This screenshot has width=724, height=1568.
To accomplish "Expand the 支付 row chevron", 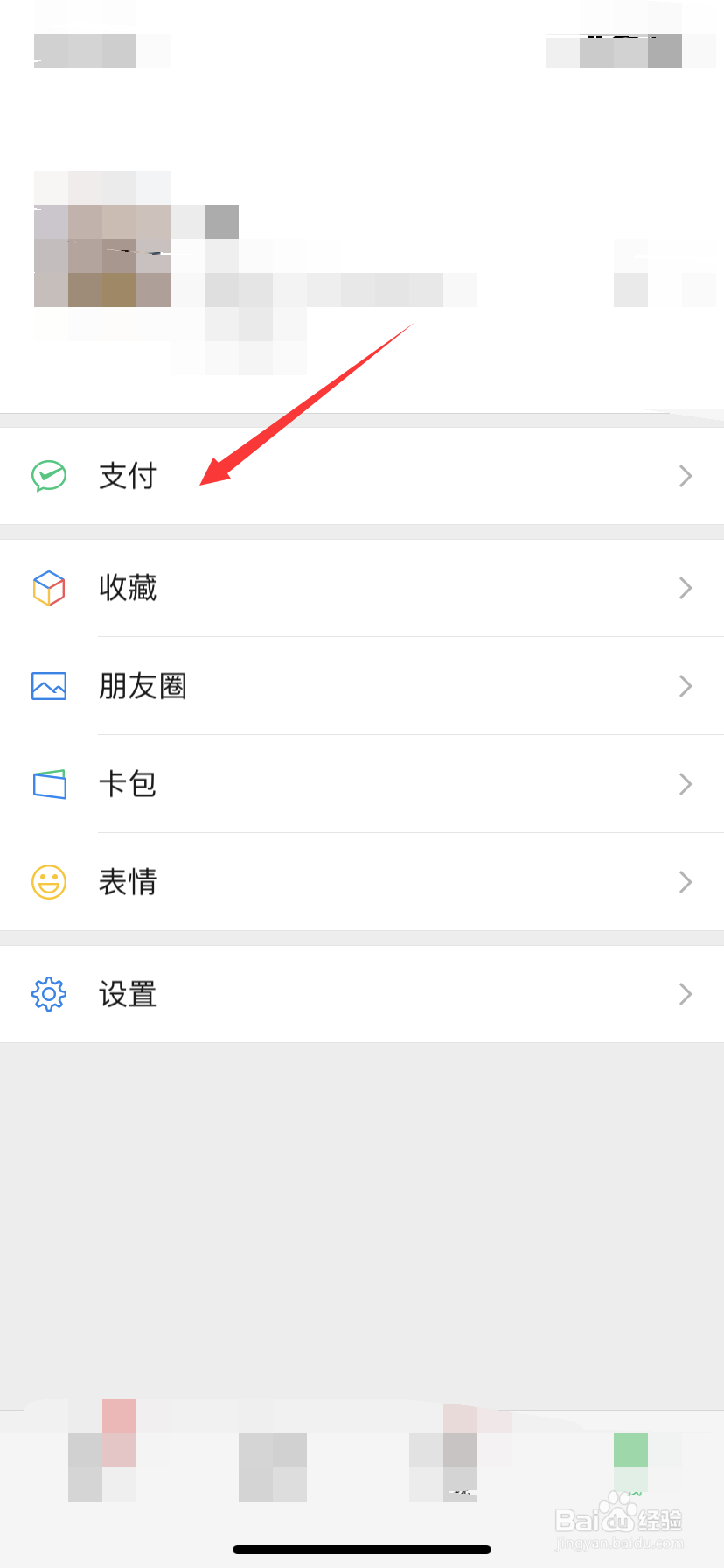I will [685, 476].
